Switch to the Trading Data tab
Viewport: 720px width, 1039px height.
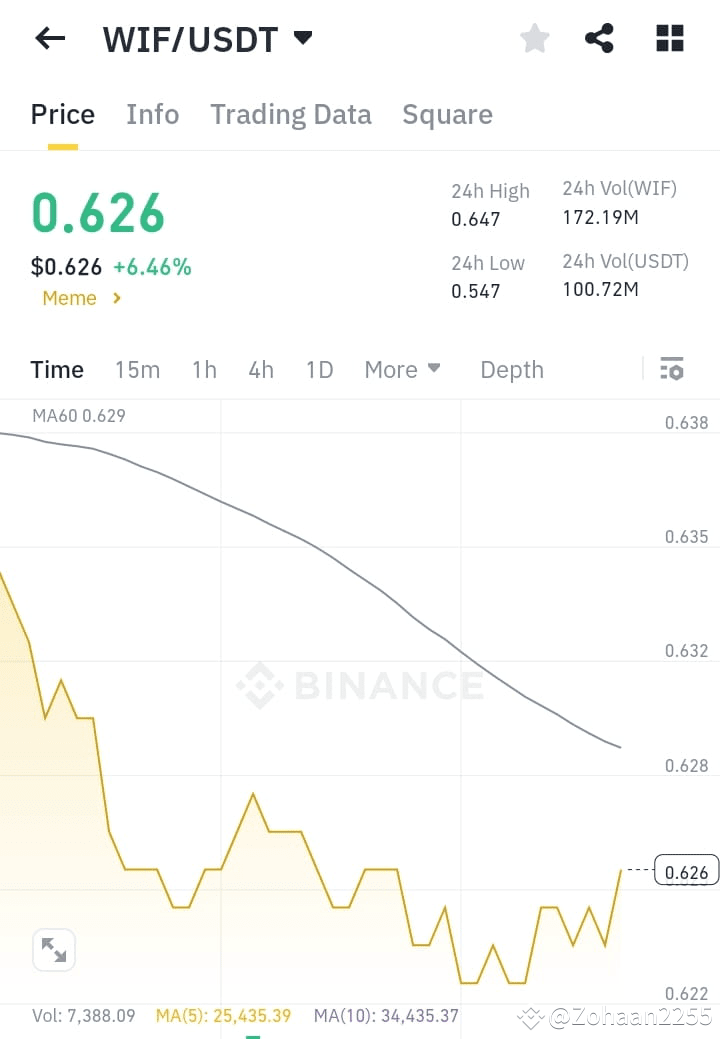(x=290, y=114)
